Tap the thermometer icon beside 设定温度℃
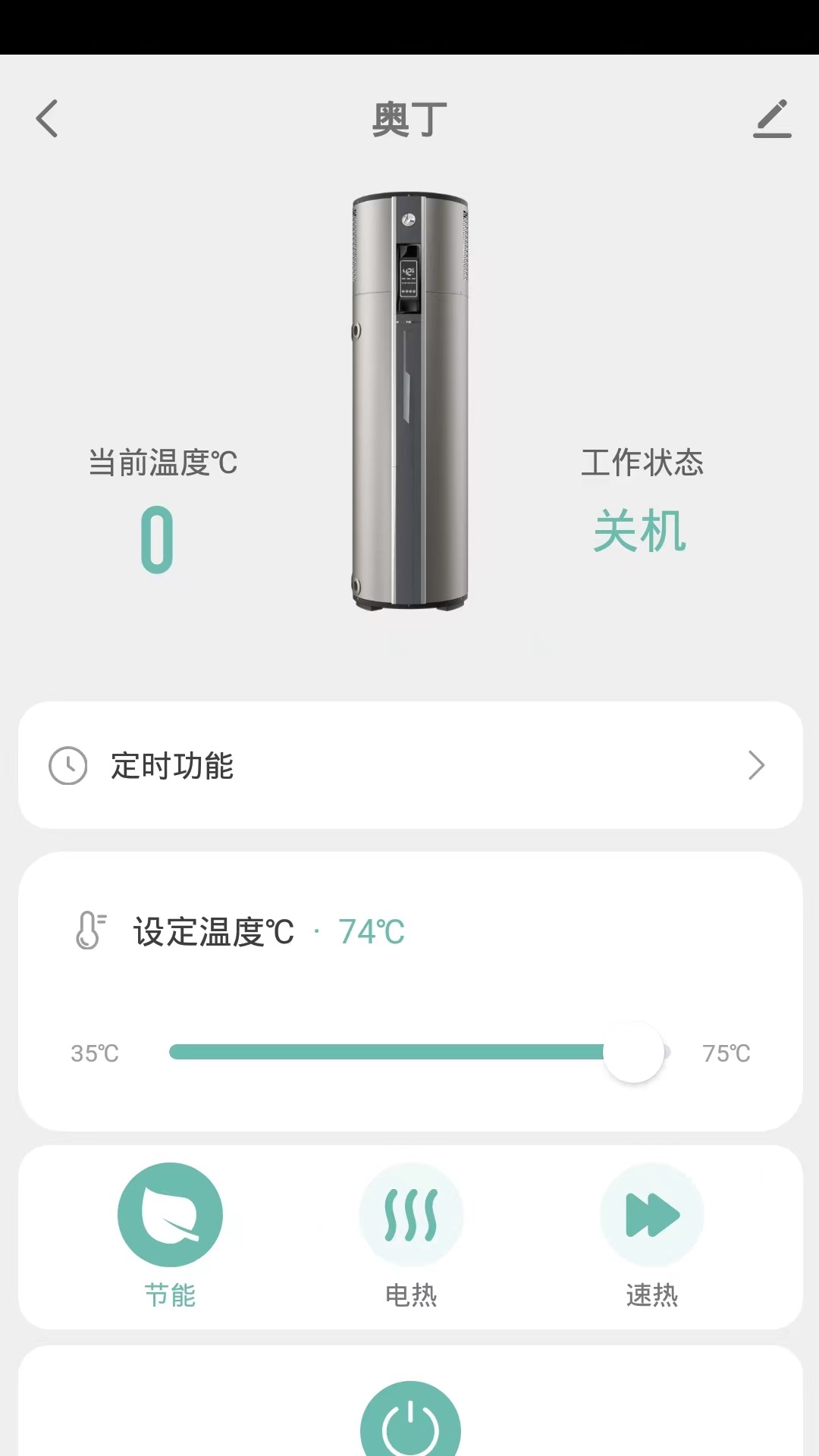Image resolution: width=819 pixels, height=1456 pixels. pos(90,931)
